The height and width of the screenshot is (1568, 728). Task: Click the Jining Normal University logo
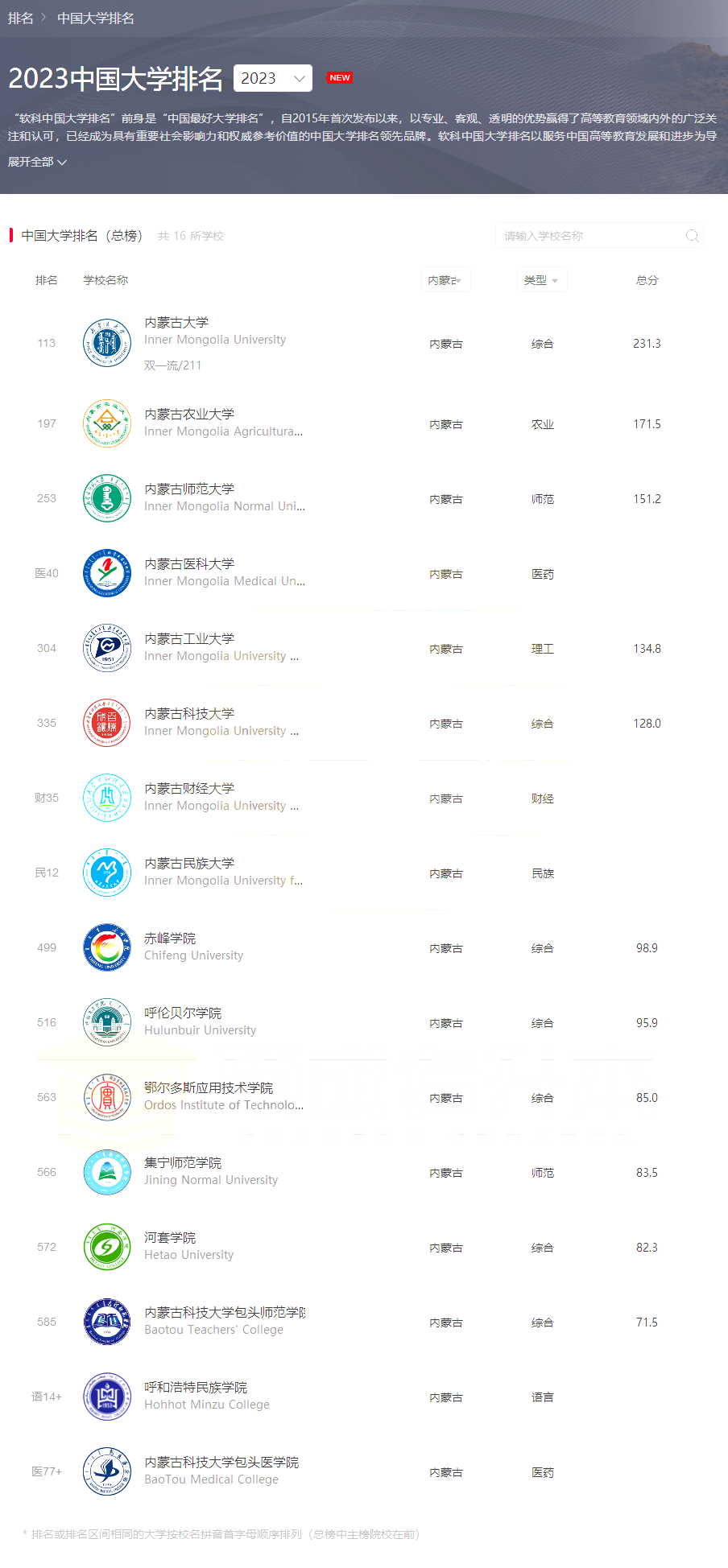tap(106, 1172)
